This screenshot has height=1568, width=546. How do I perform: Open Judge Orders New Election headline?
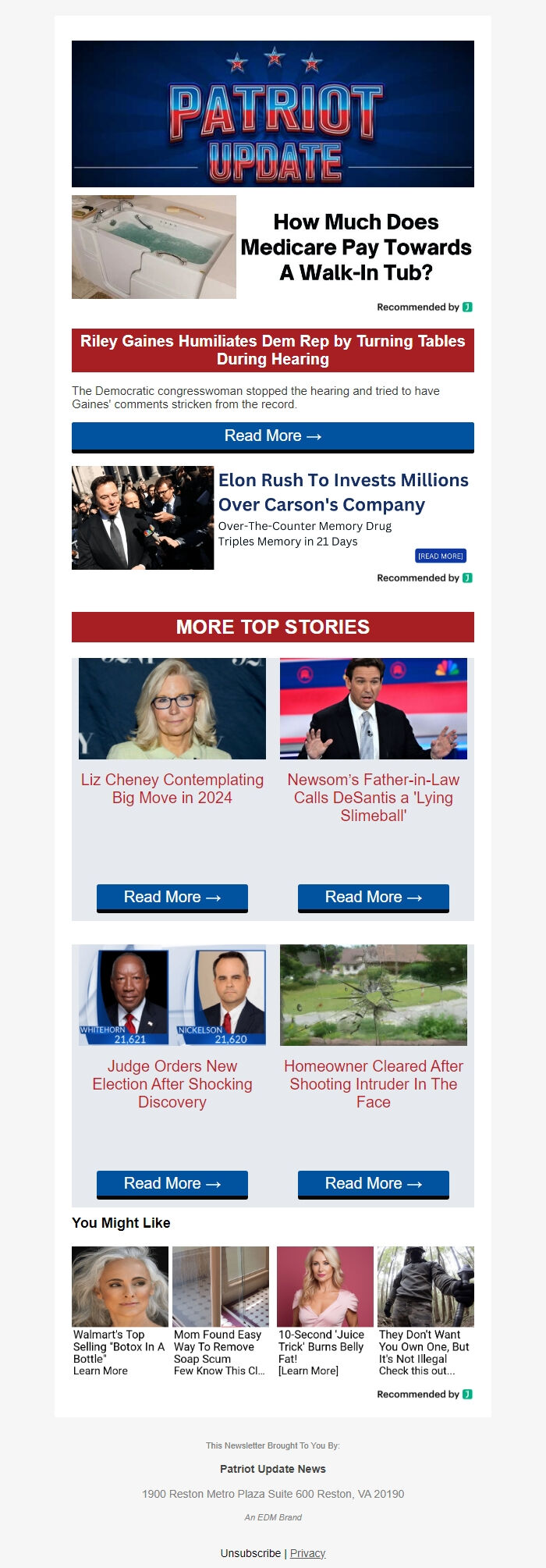tap(172, 1083)
